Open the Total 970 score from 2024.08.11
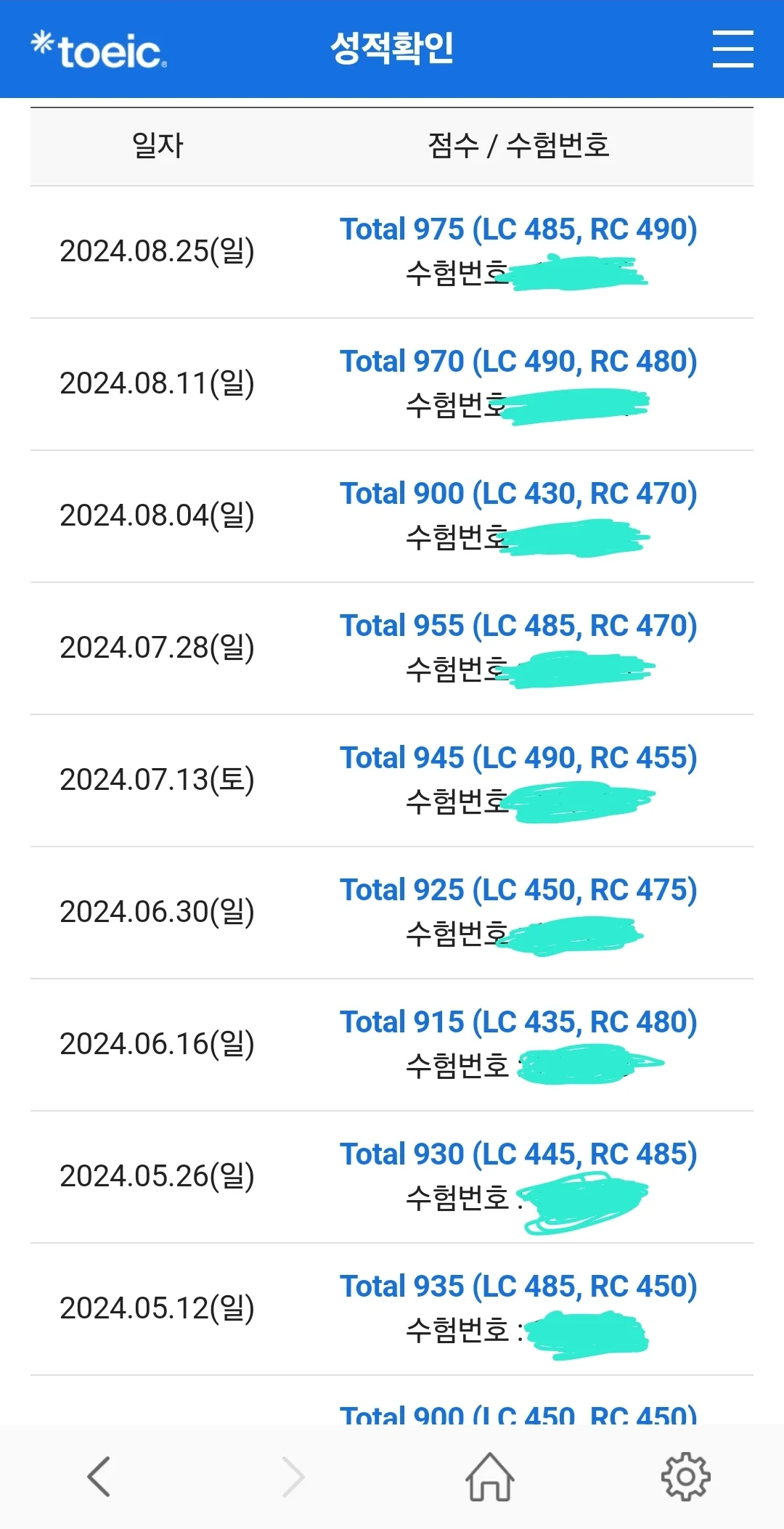 (518, 362)
